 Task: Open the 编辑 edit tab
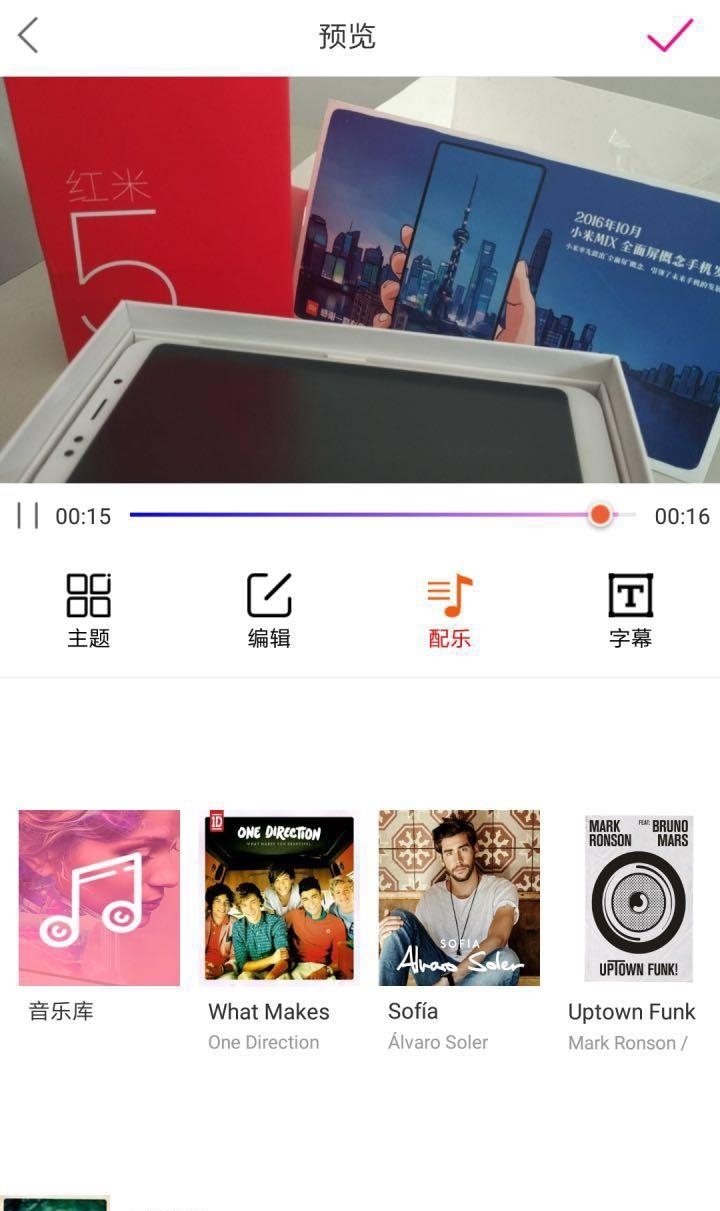[x=269, y=610]
